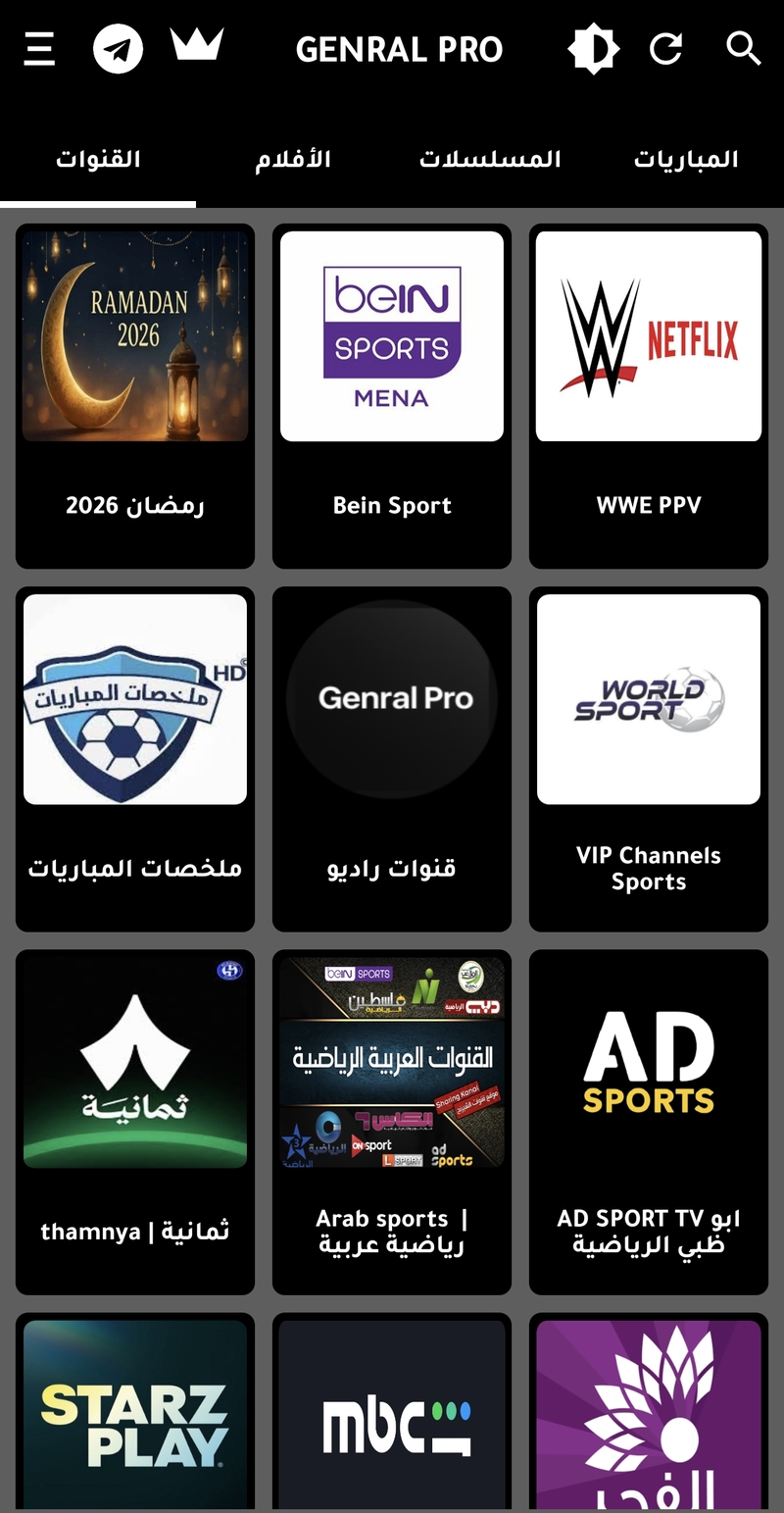The height and width of the screenshot is (1513, 784).
Task: Open the Starz Play card
Action: pyautogui.click(x=135, y=1412)
